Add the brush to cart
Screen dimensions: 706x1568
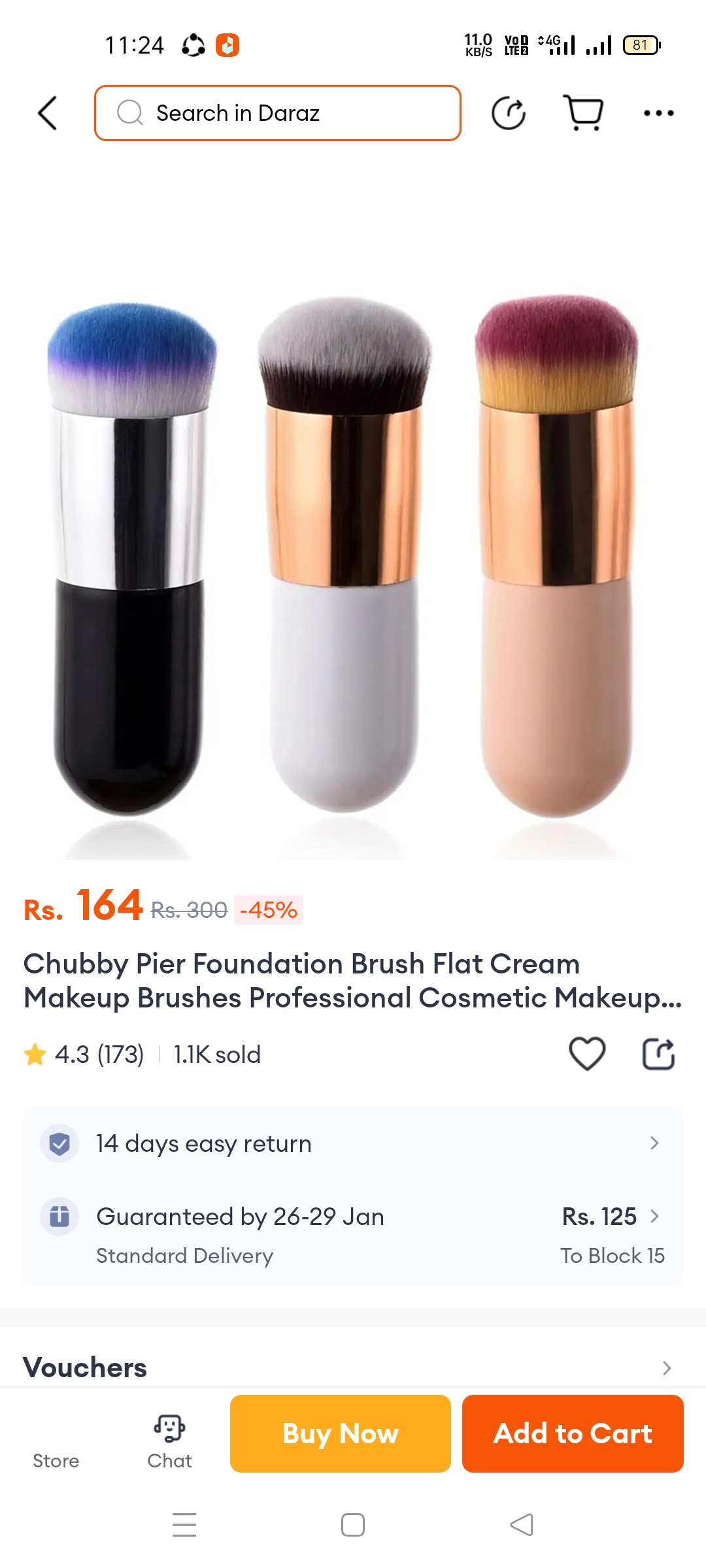tap(573, 1433)
